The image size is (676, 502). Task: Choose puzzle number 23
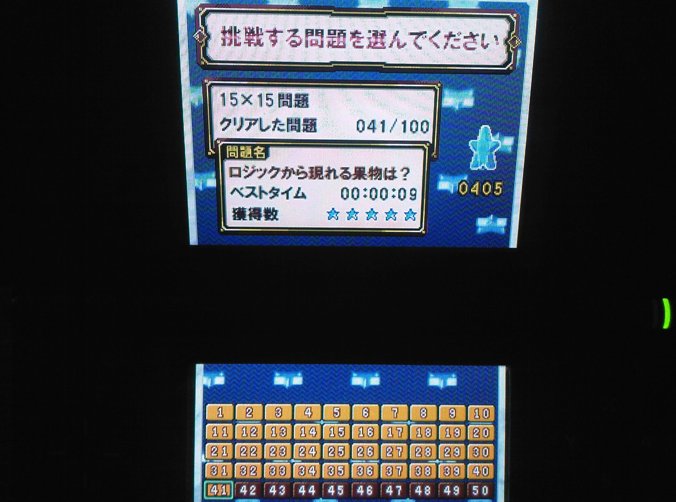279,452
